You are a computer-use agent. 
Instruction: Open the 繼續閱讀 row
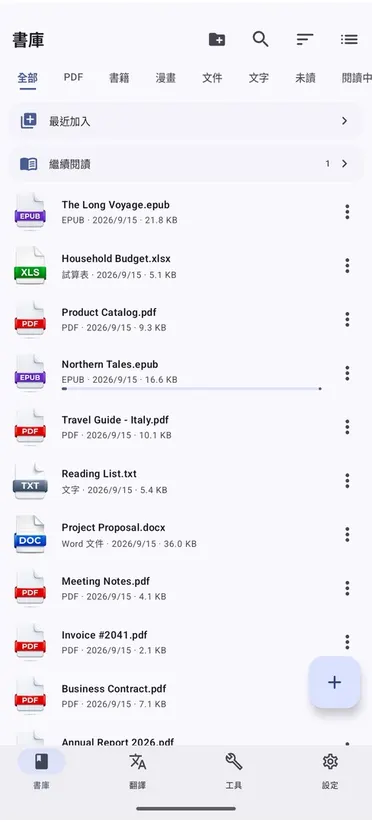[186, 163]
